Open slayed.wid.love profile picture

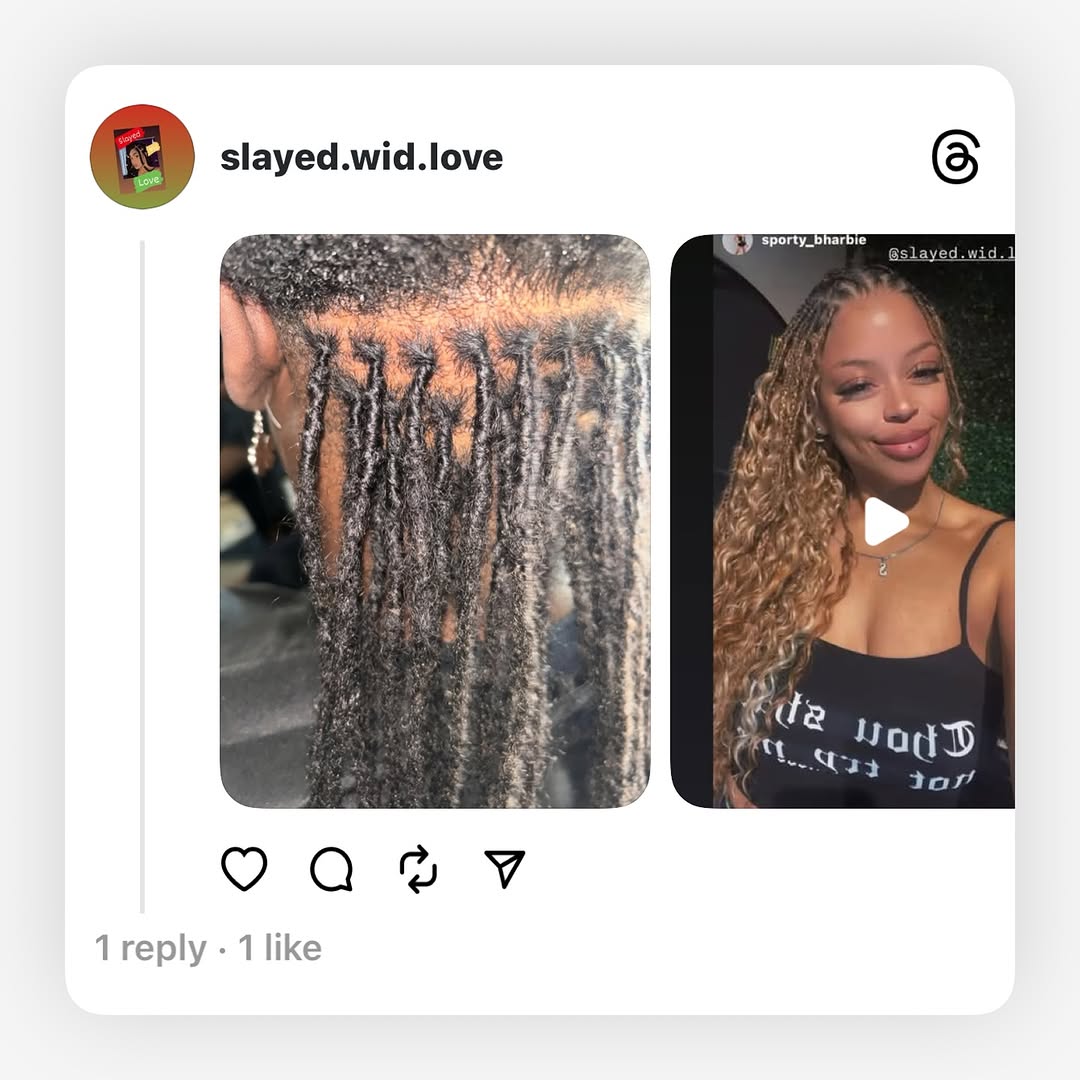point(142,156)
